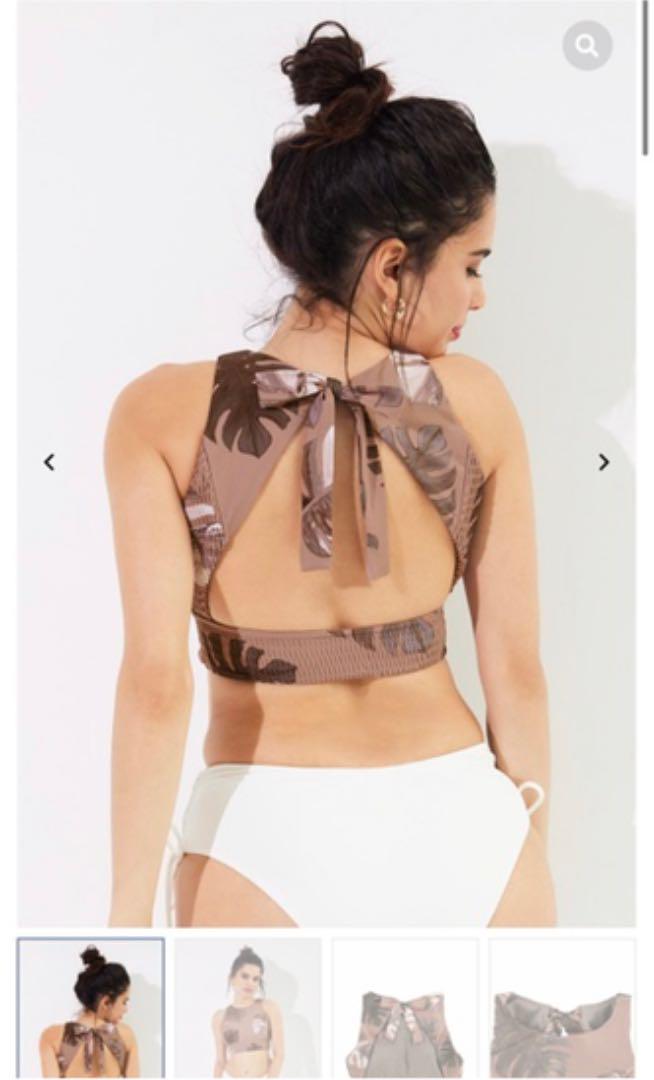The image size is (654, 1080).
Task: Zoom the product image with the magnifier icon
Action: click(587, 45)
